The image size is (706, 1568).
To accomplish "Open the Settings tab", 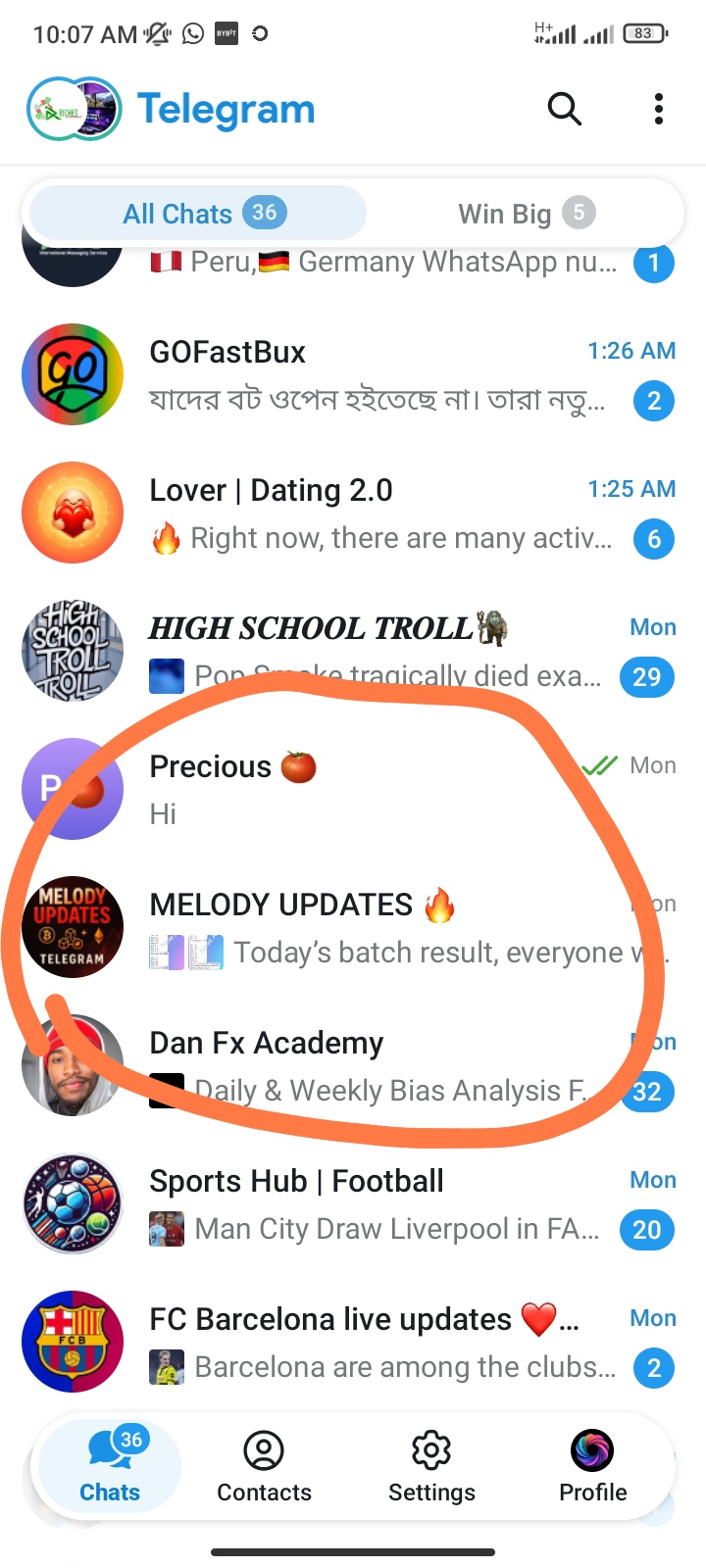I will coord(431,1466).
